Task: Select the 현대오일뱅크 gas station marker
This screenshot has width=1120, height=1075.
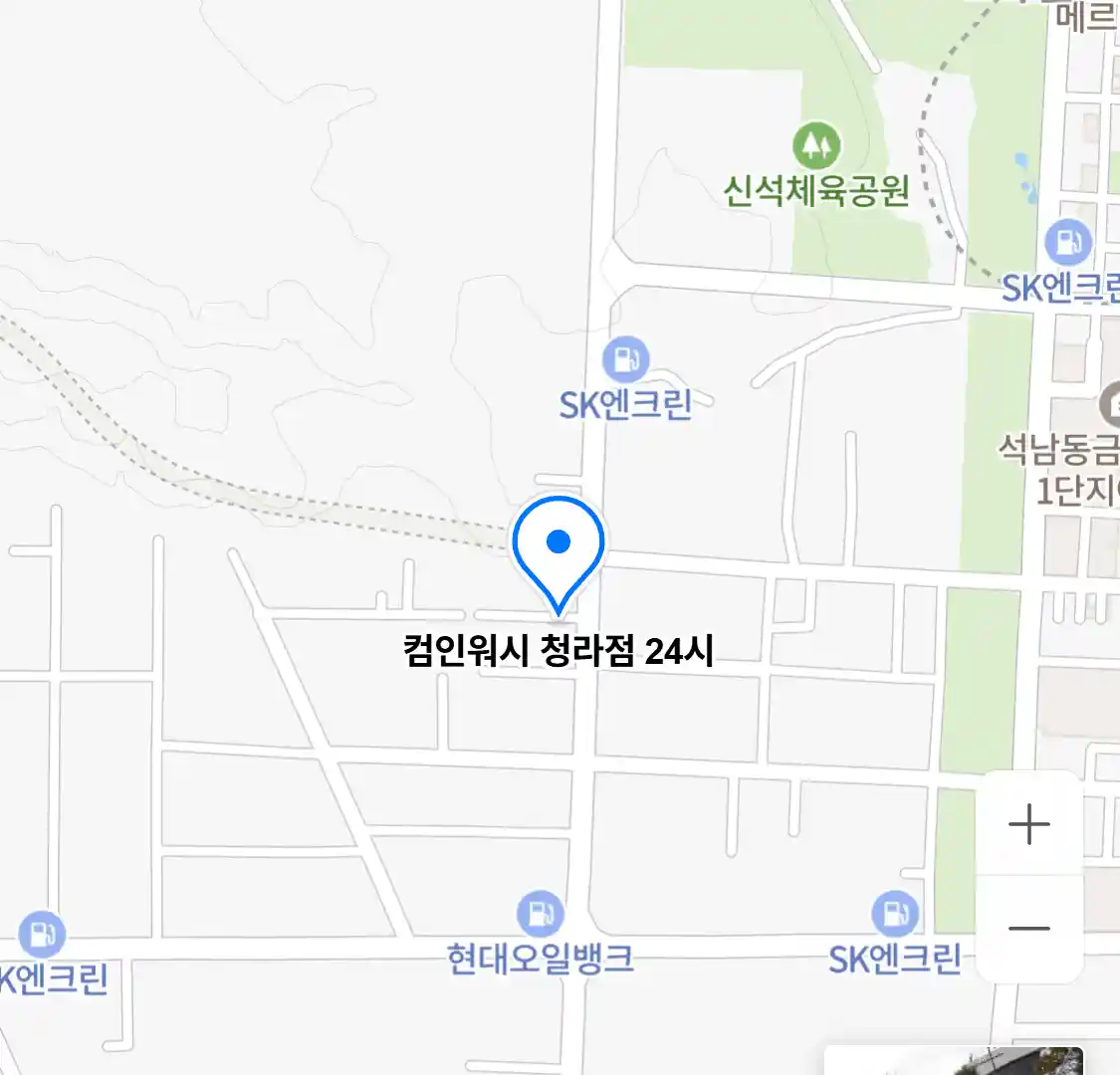Action: click(x=540, y=914)
